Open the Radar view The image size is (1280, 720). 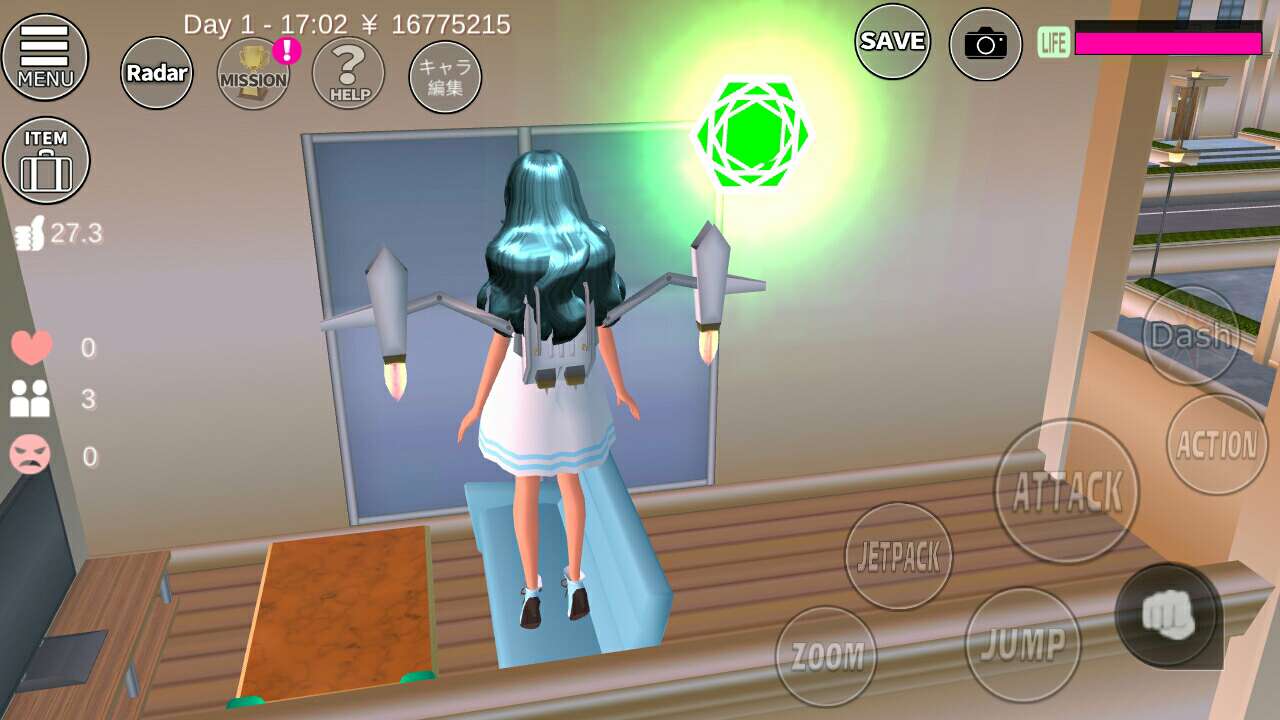click(157, 73)
